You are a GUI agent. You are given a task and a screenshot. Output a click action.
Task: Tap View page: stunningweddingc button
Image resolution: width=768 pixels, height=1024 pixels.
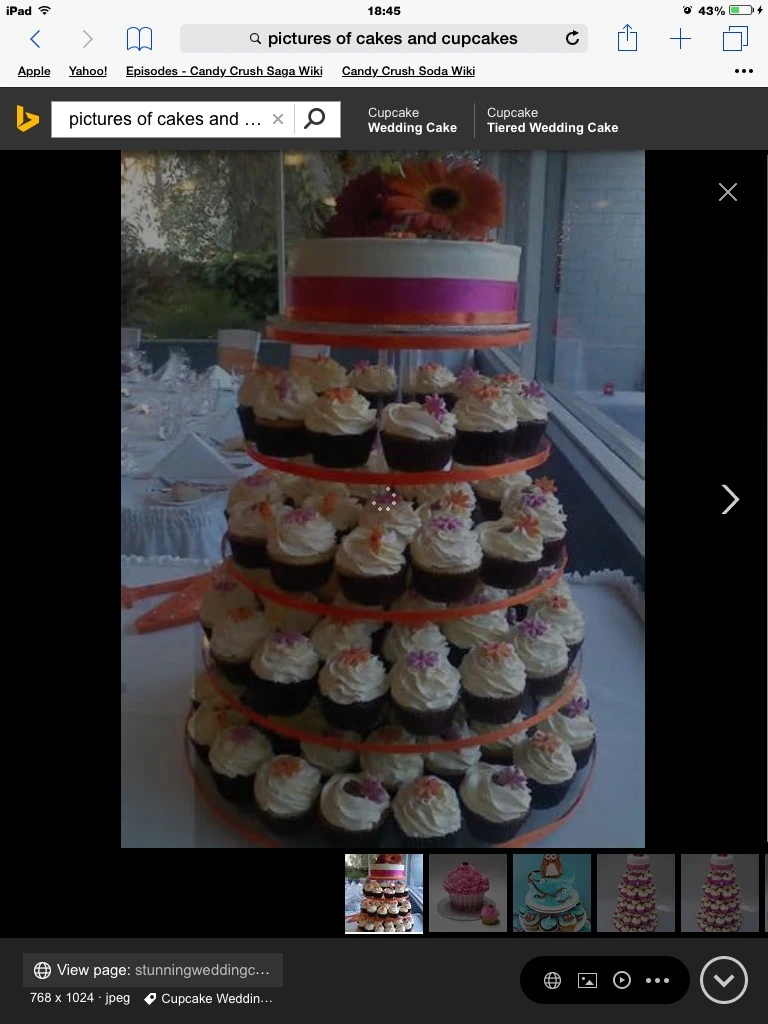(x=150, y=969)
